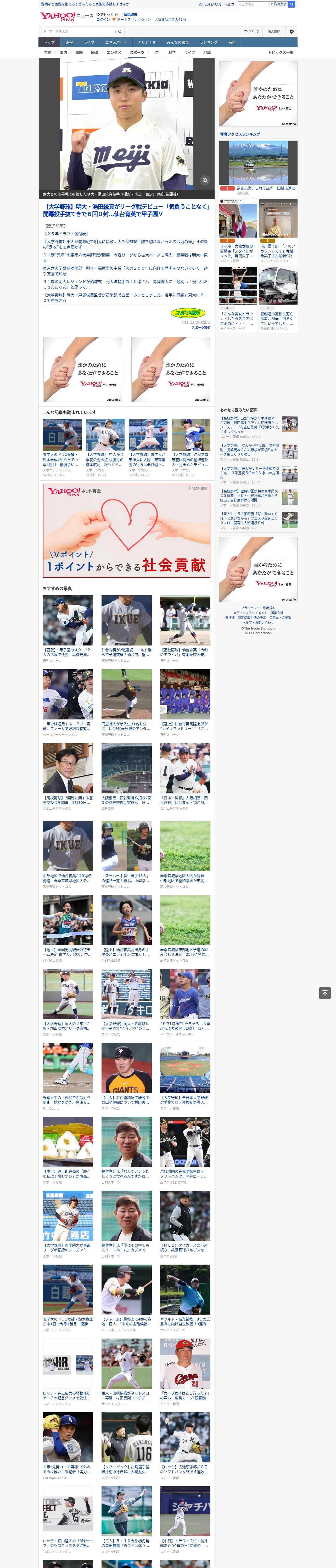
Task: Switch to the ランキング tab
Action: pos(209,43)
